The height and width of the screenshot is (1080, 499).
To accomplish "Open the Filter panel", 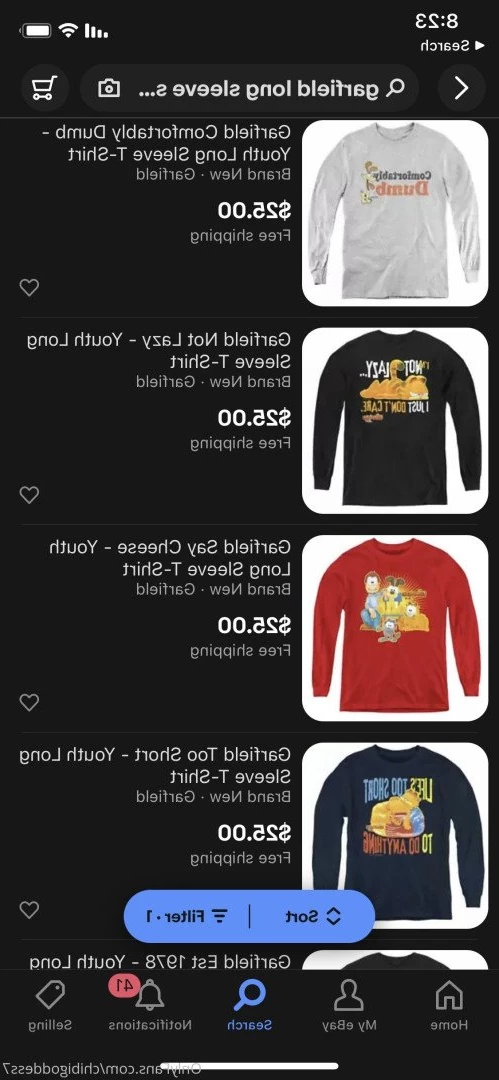I will click(x=186, y=916).
